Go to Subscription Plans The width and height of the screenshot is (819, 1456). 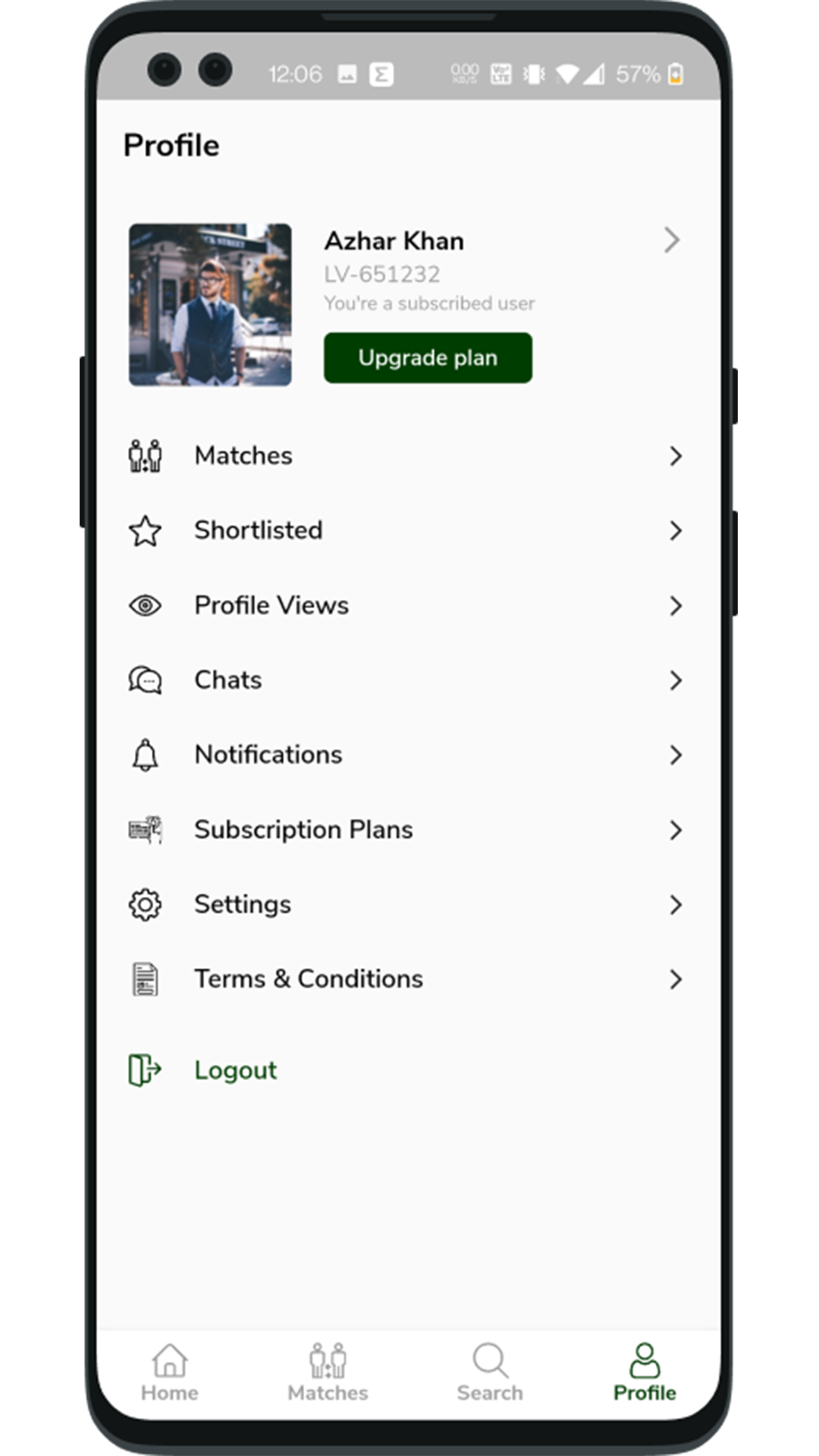(406, 830)
